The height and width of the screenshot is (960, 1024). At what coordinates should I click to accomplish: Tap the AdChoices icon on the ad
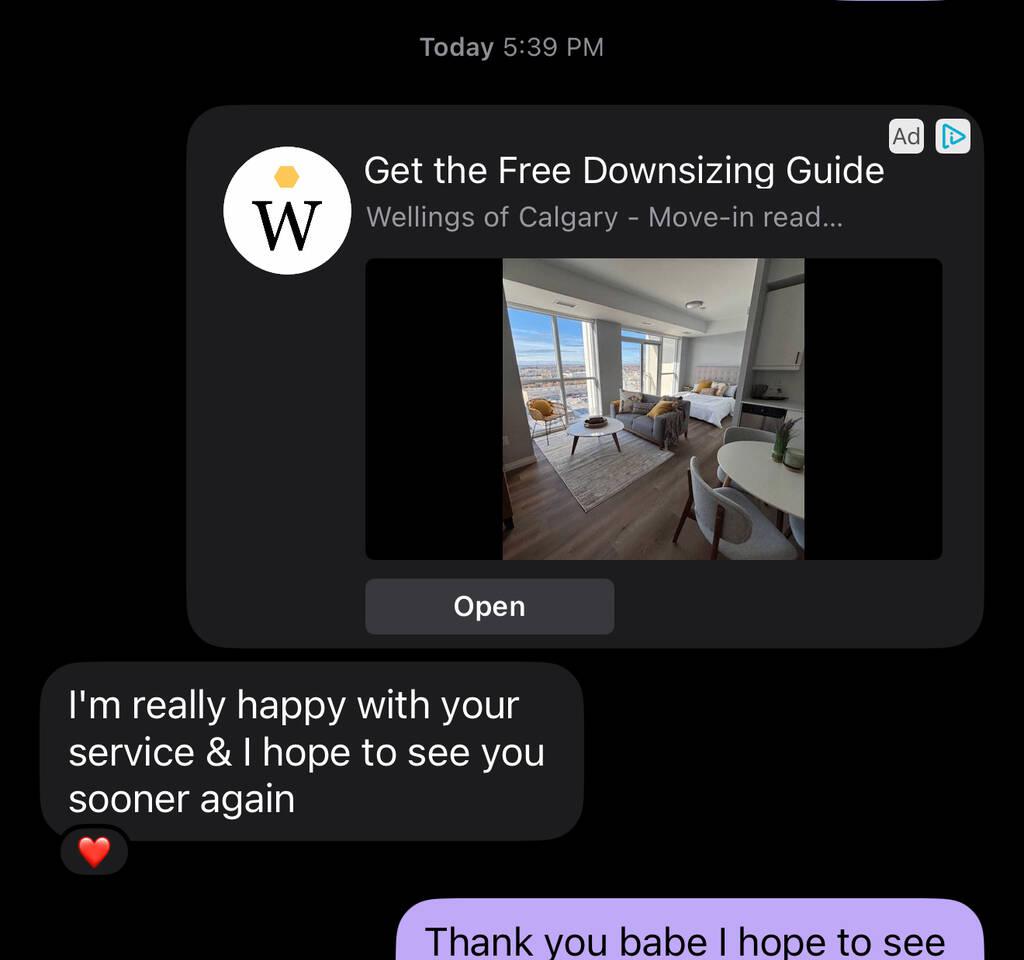(x=953, y=136)
